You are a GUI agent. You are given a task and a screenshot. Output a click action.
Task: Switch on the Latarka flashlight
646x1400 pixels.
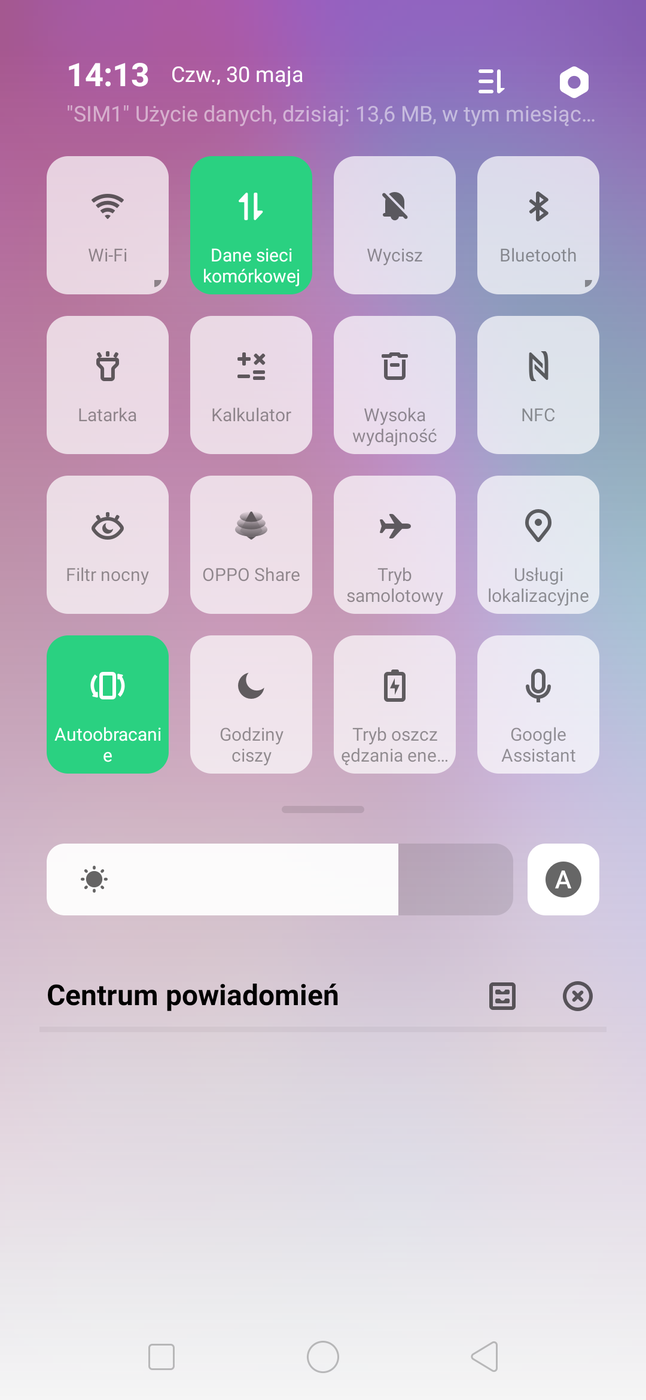point(108,384)
